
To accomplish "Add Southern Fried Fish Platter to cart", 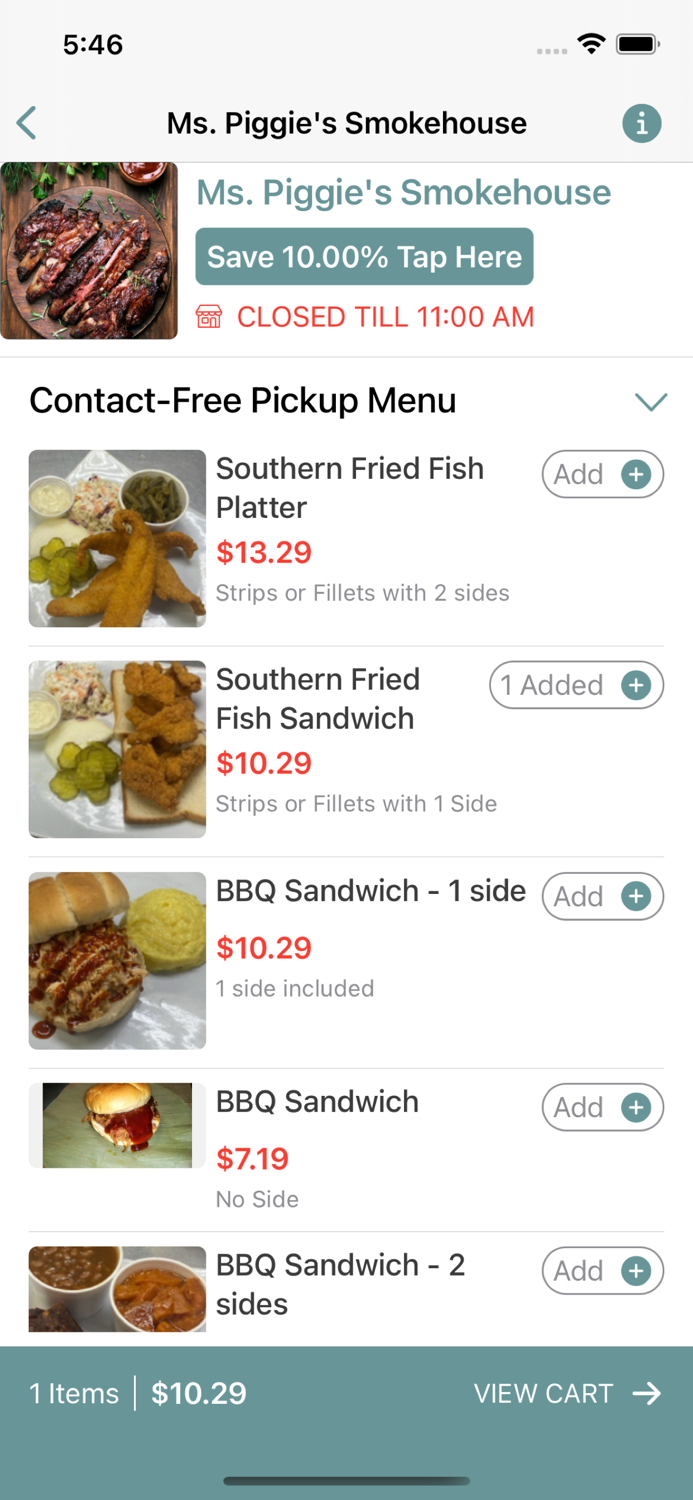I will 603,474.
